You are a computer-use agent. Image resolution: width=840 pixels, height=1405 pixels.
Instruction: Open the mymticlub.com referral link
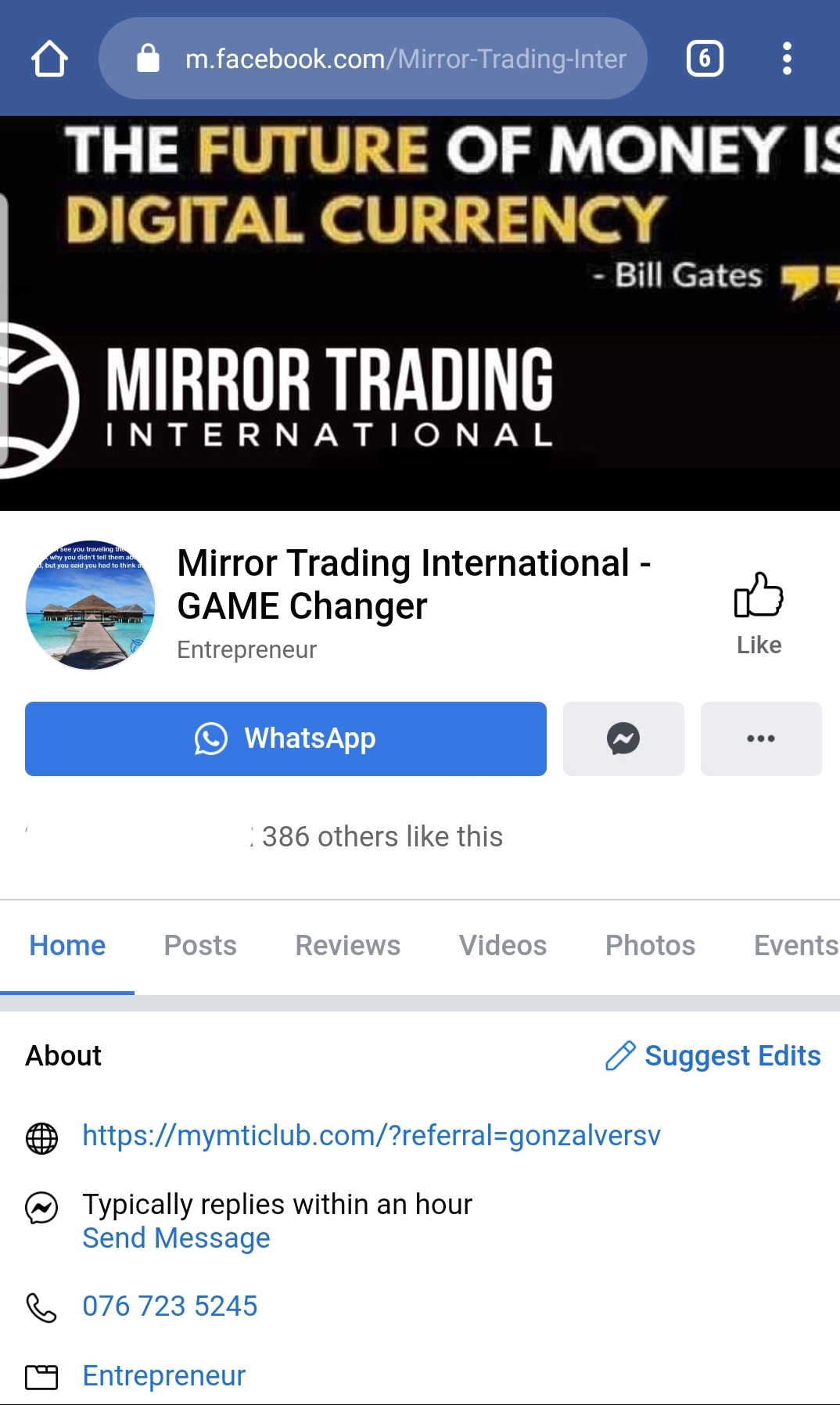click(x=372, y=1135)
